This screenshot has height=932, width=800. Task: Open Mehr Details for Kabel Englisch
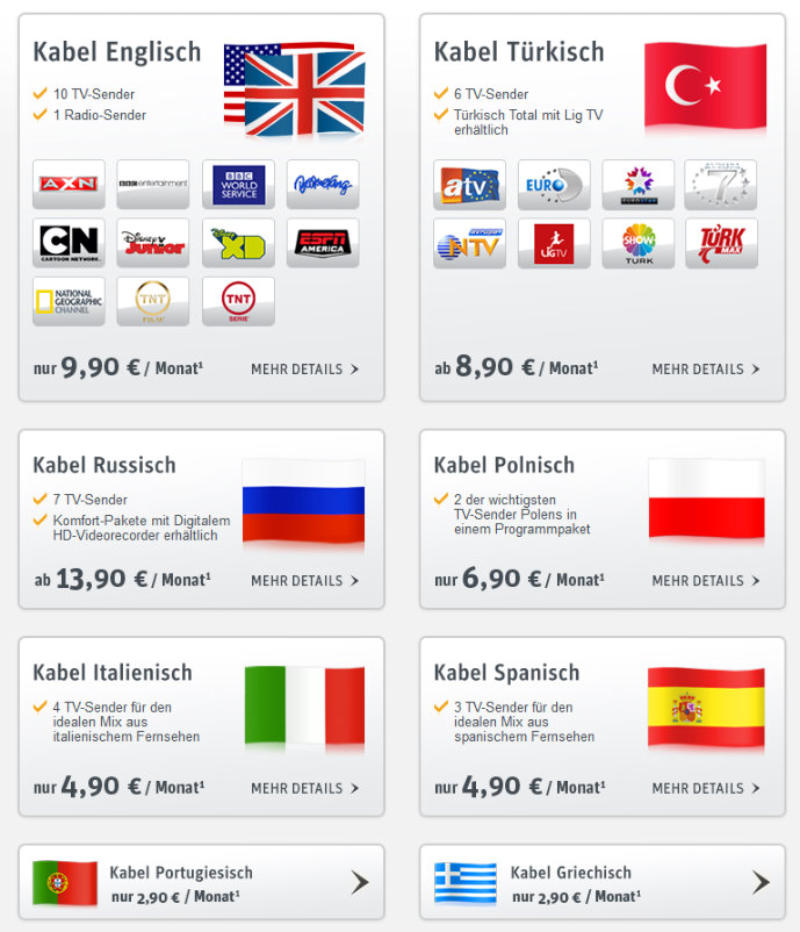[x=304, y=369]
